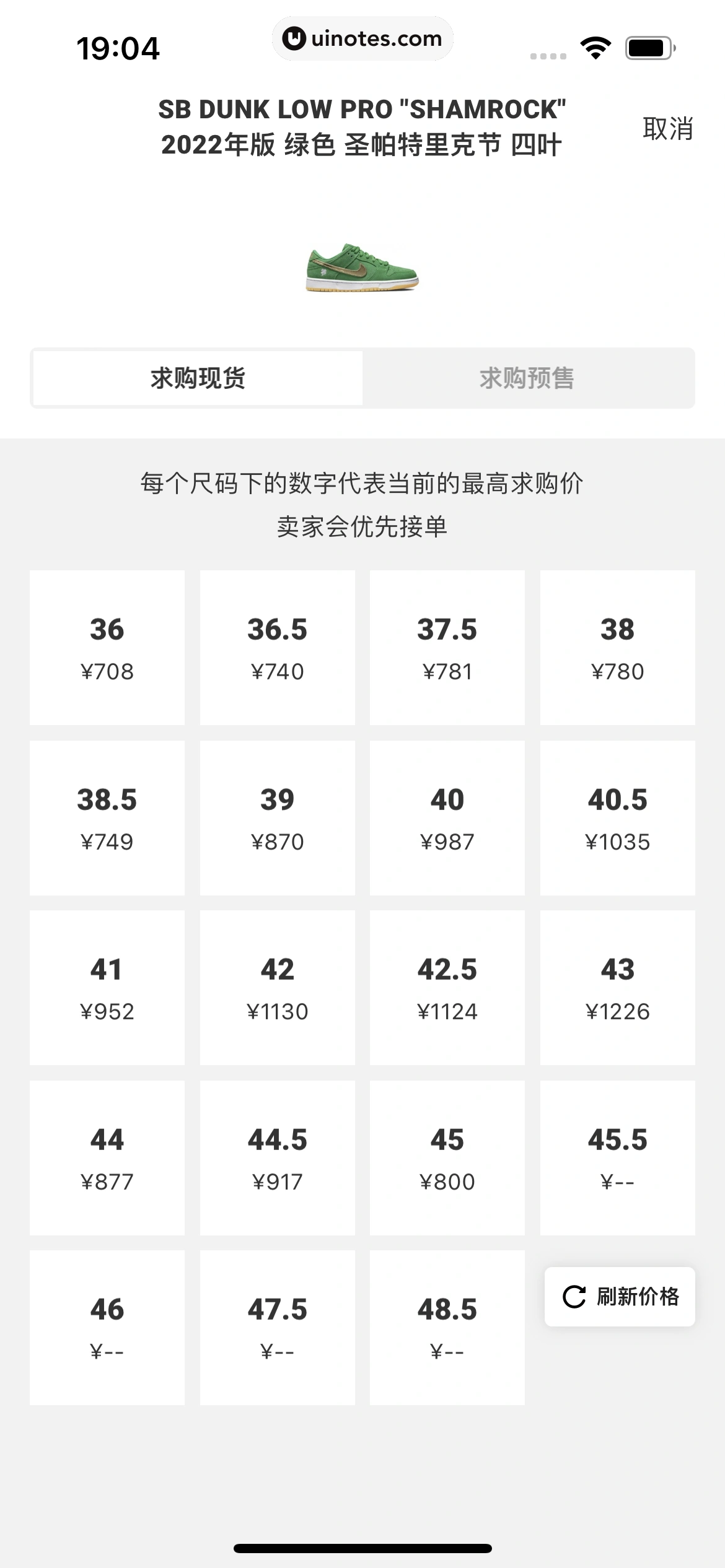Tap the product sneaker image
Image resolution: width=725 pixels, height=1568 pixels.
coord(362,269)
